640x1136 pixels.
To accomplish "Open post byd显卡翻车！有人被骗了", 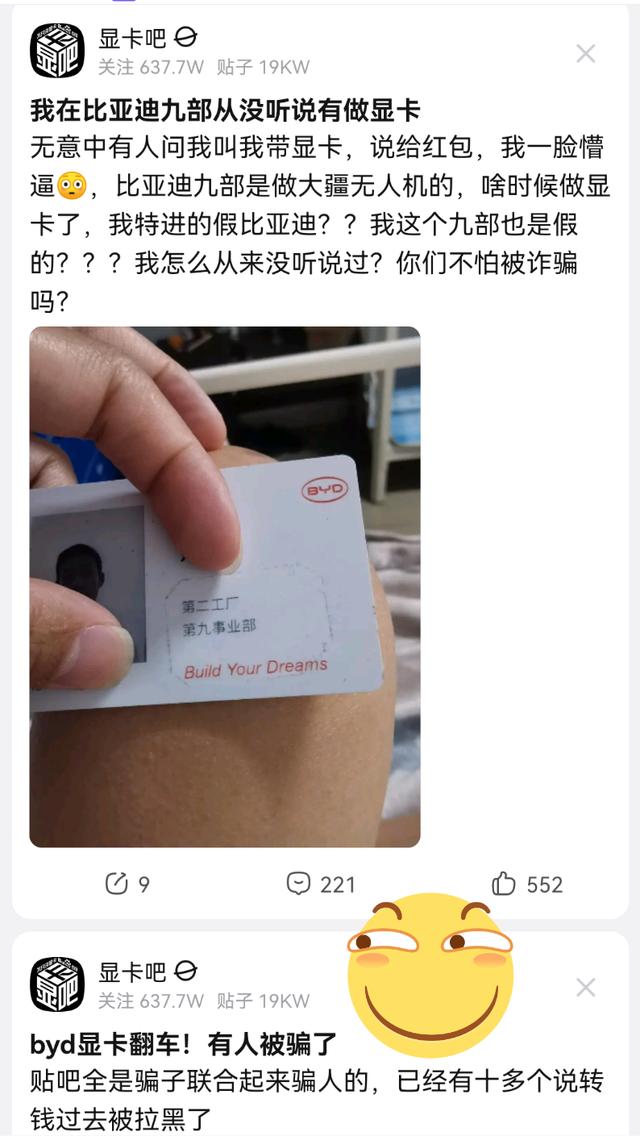I will click(184, 1045).
